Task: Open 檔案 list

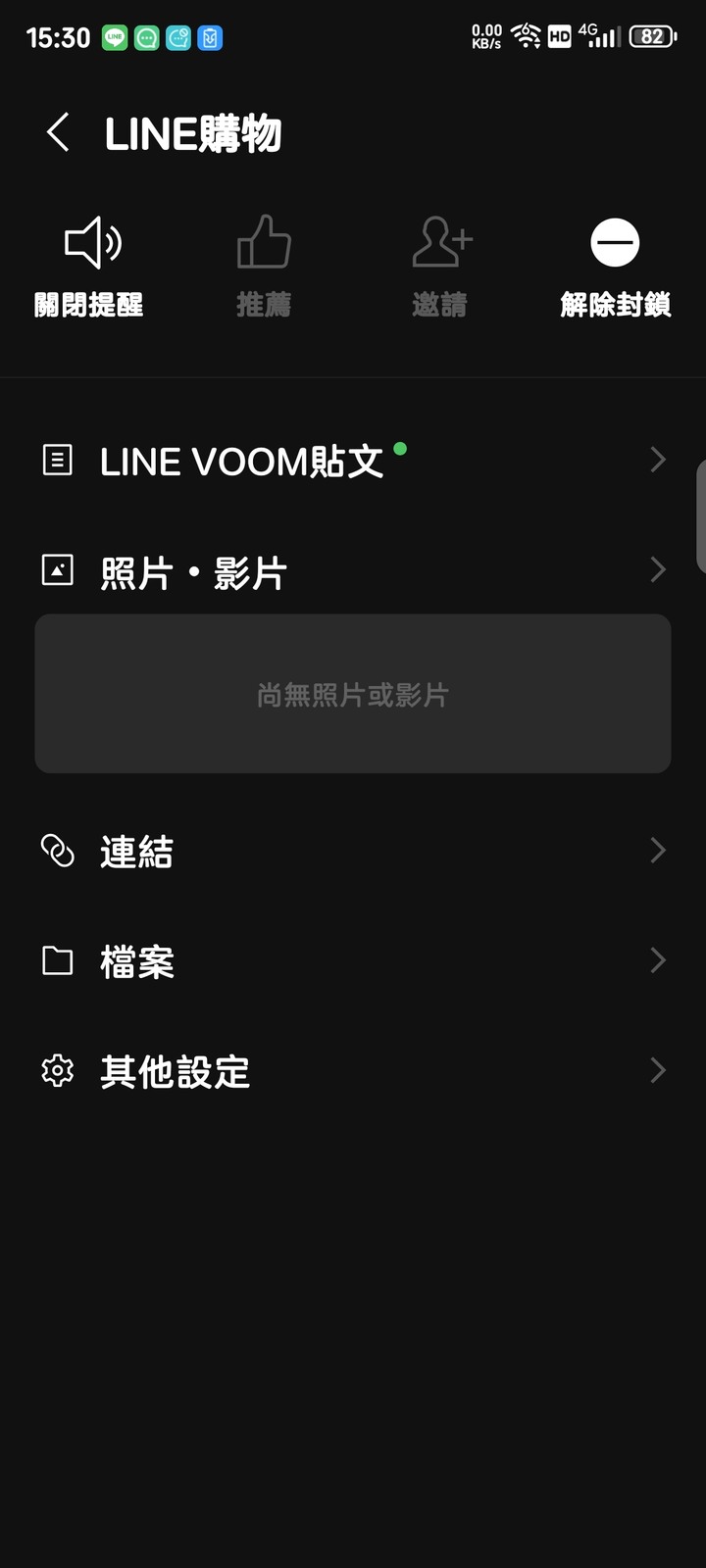Action: [x=353, y=961]
